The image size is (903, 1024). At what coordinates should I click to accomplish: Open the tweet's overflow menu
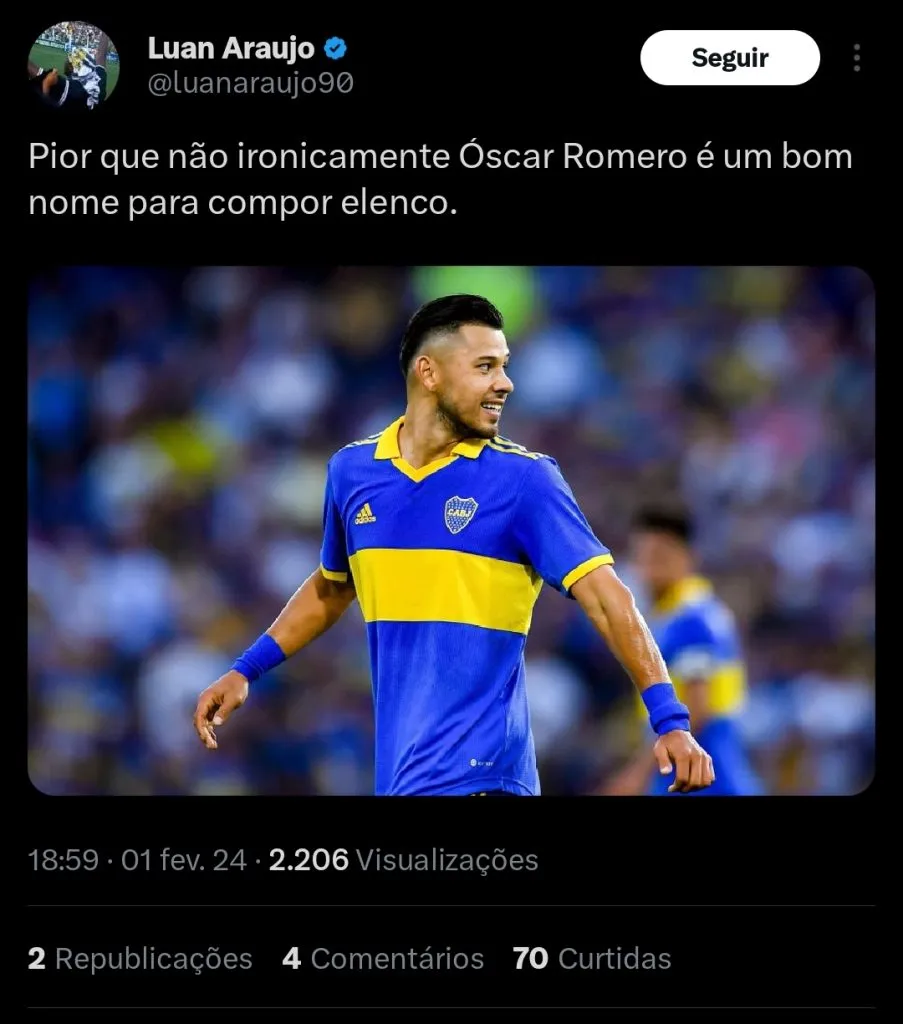pos(857,58)
